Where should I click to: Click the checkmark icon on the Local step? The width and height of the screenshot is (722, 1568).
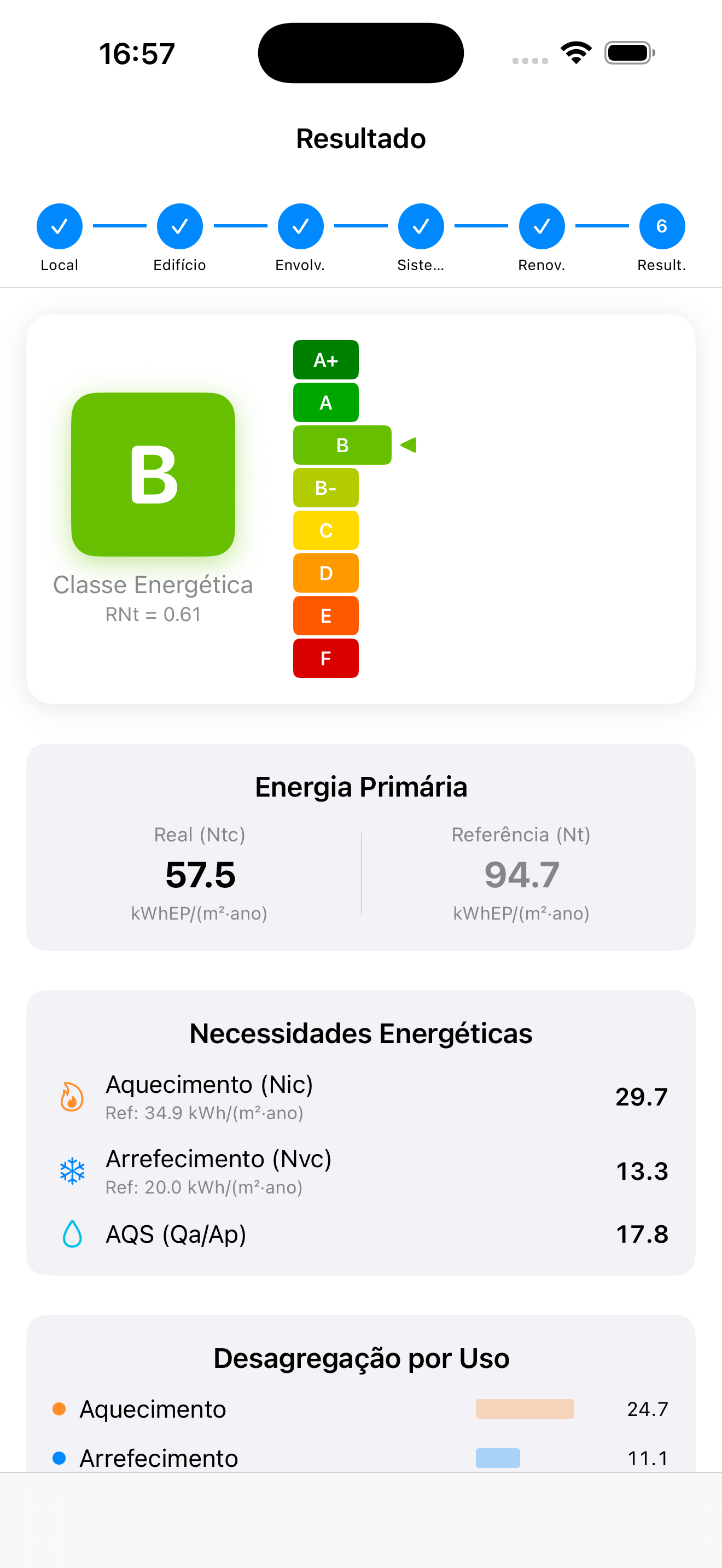[59, 226]
